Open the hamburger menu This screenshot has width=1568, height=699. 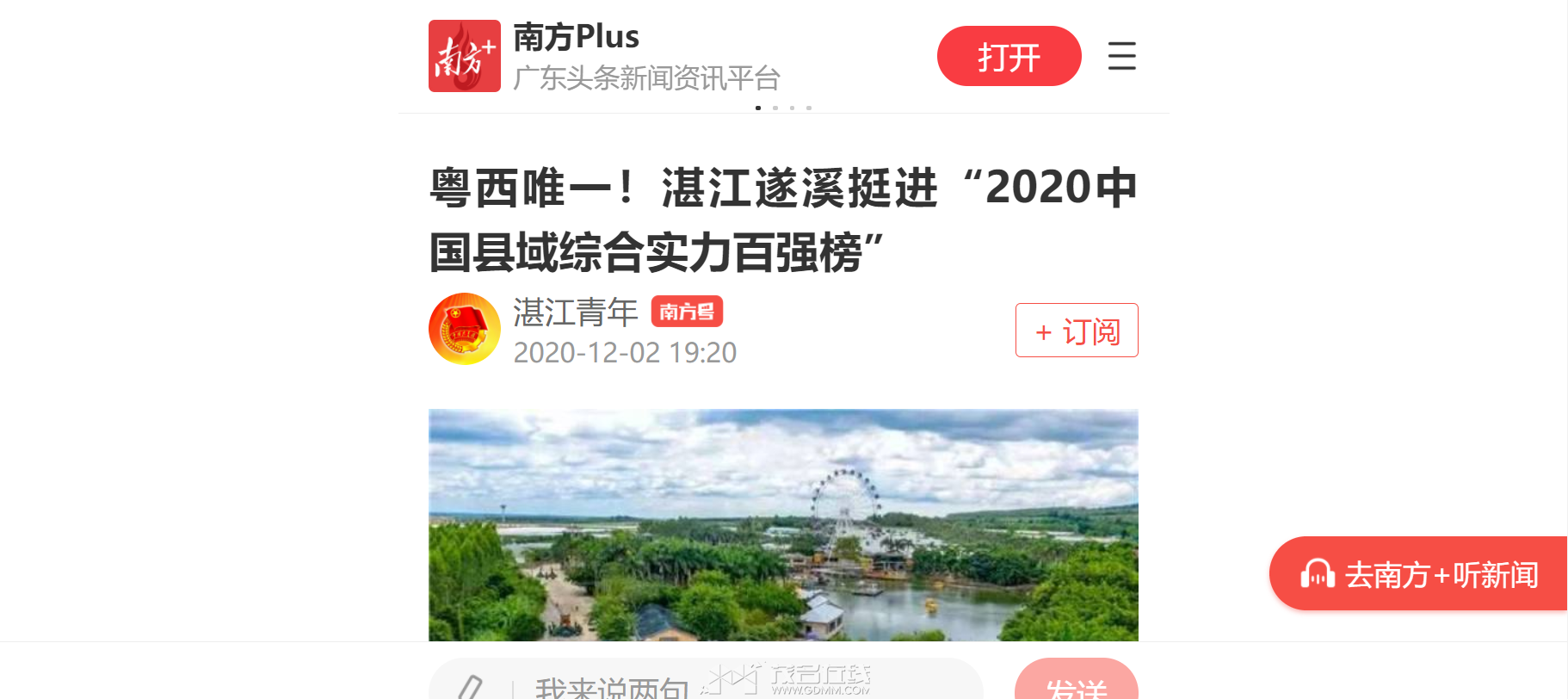pyautogui.click(x=1121, y=57)
